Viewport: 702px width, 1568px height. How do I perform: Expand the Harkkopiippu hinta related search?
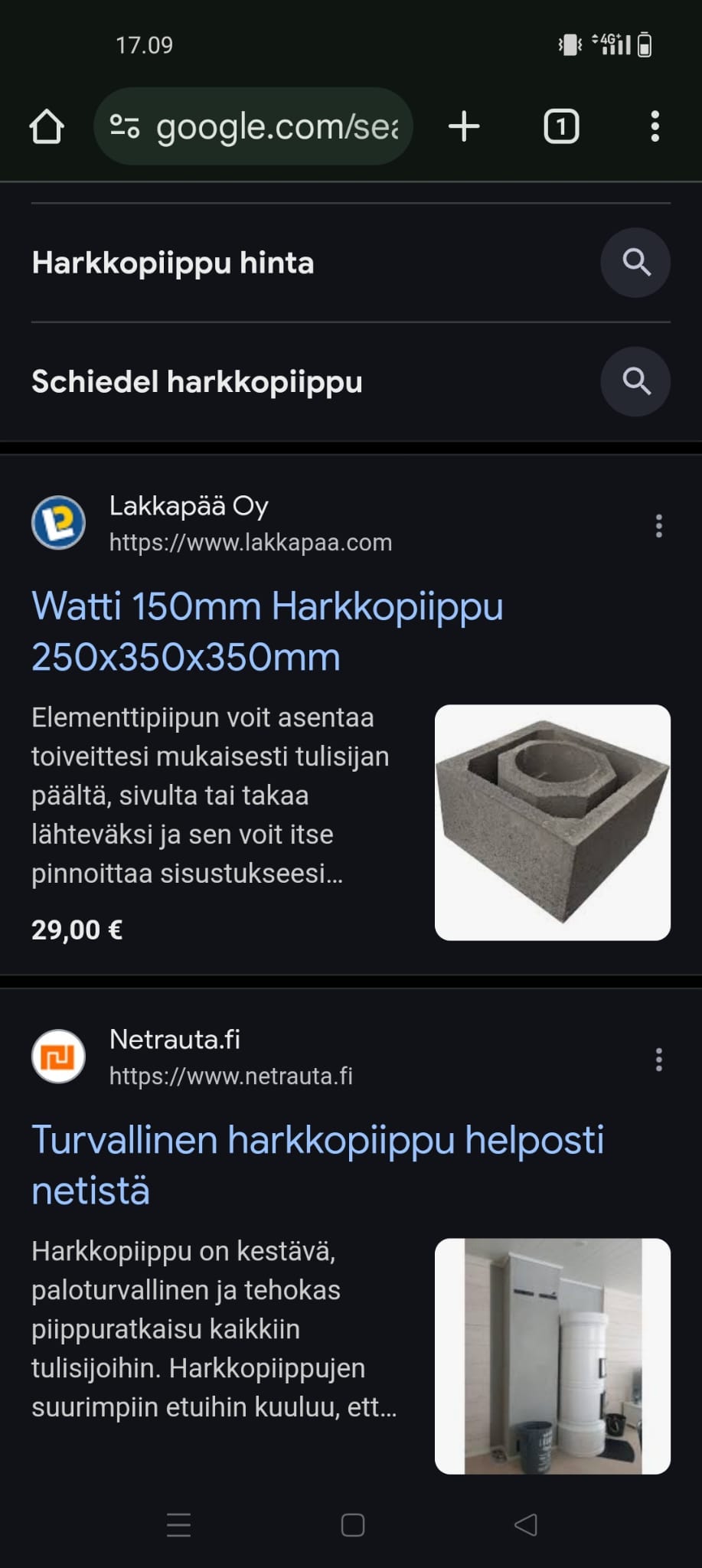tap(173, 263)
